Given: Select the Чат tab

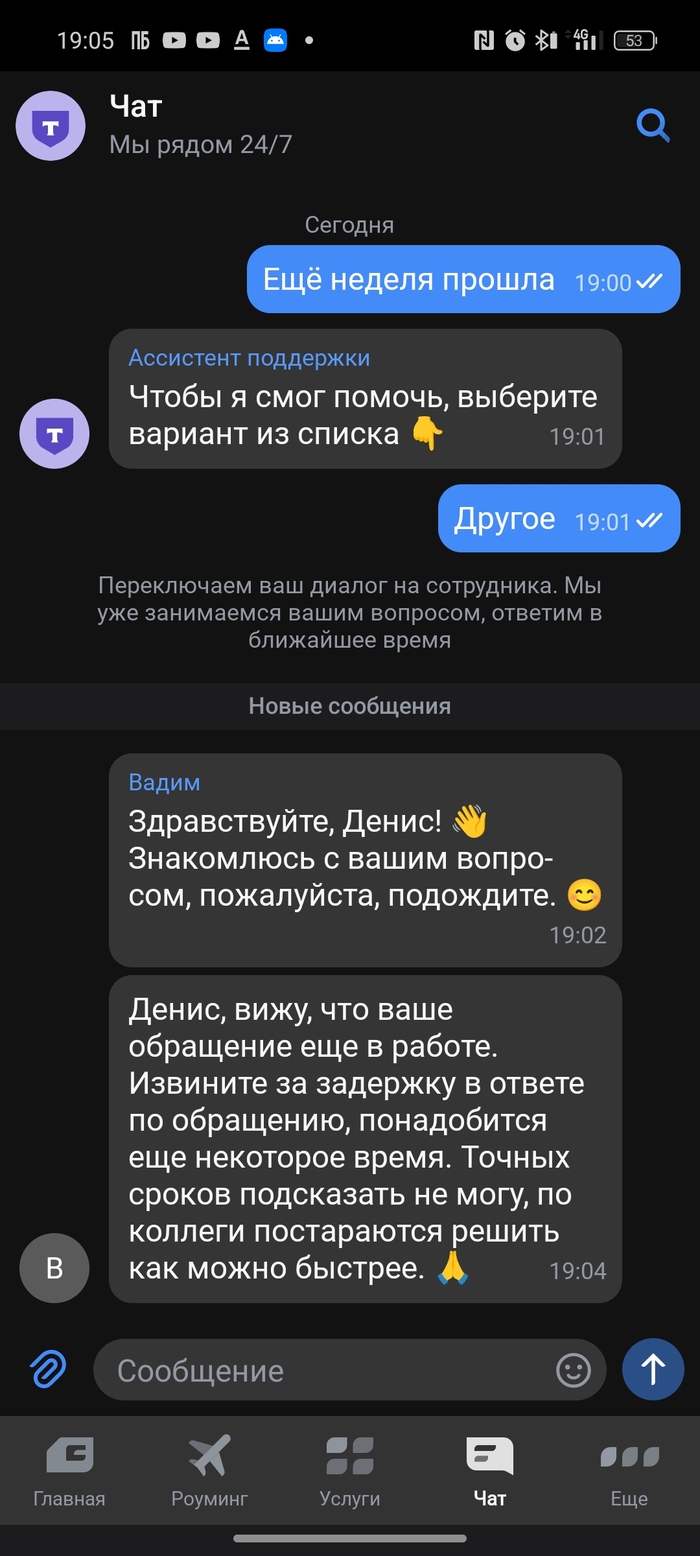Looking at the screenshot, I should [x=490, y=1471].
